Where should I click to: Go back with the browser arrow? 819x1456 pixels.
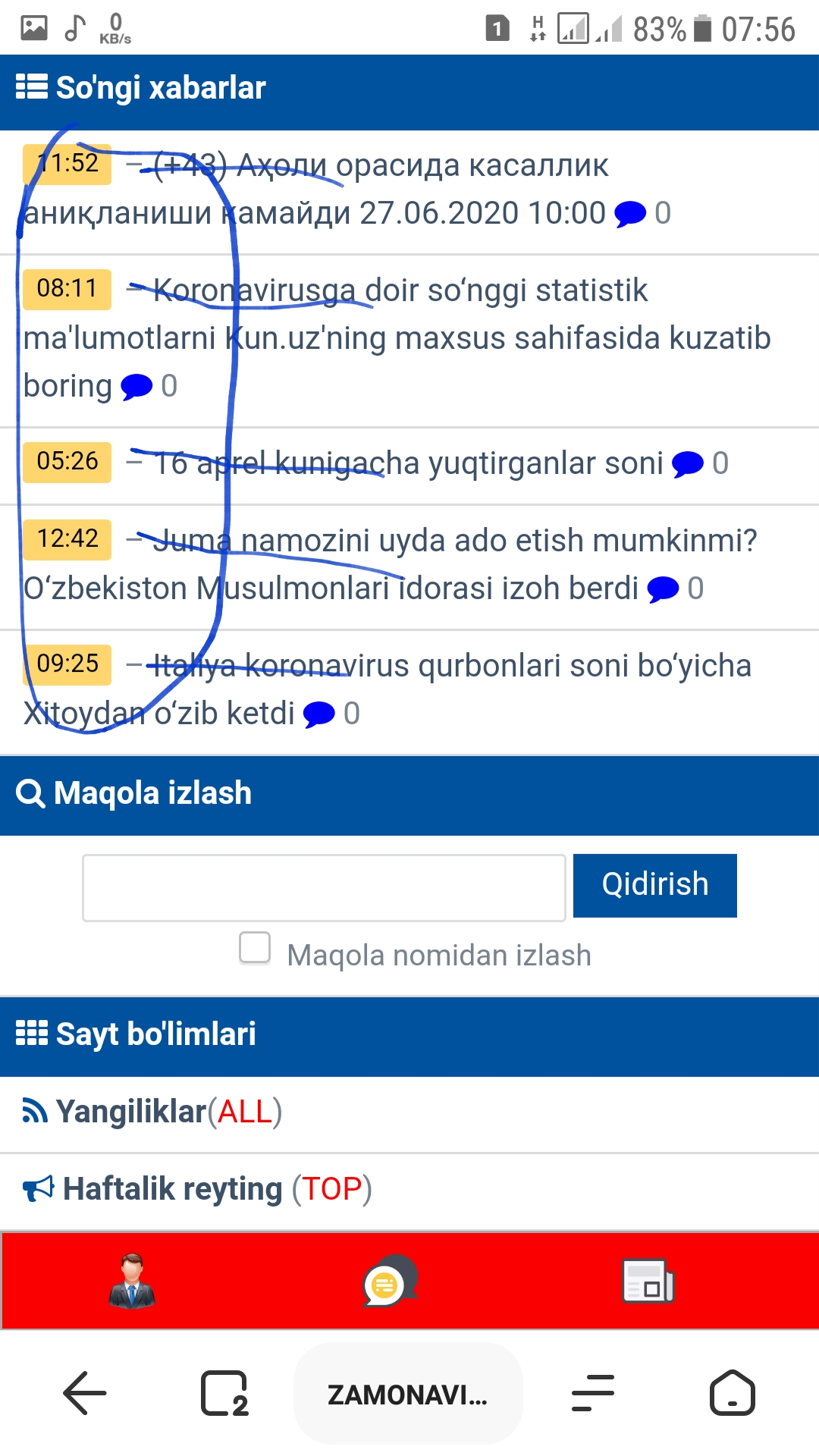pos(84,1393)
